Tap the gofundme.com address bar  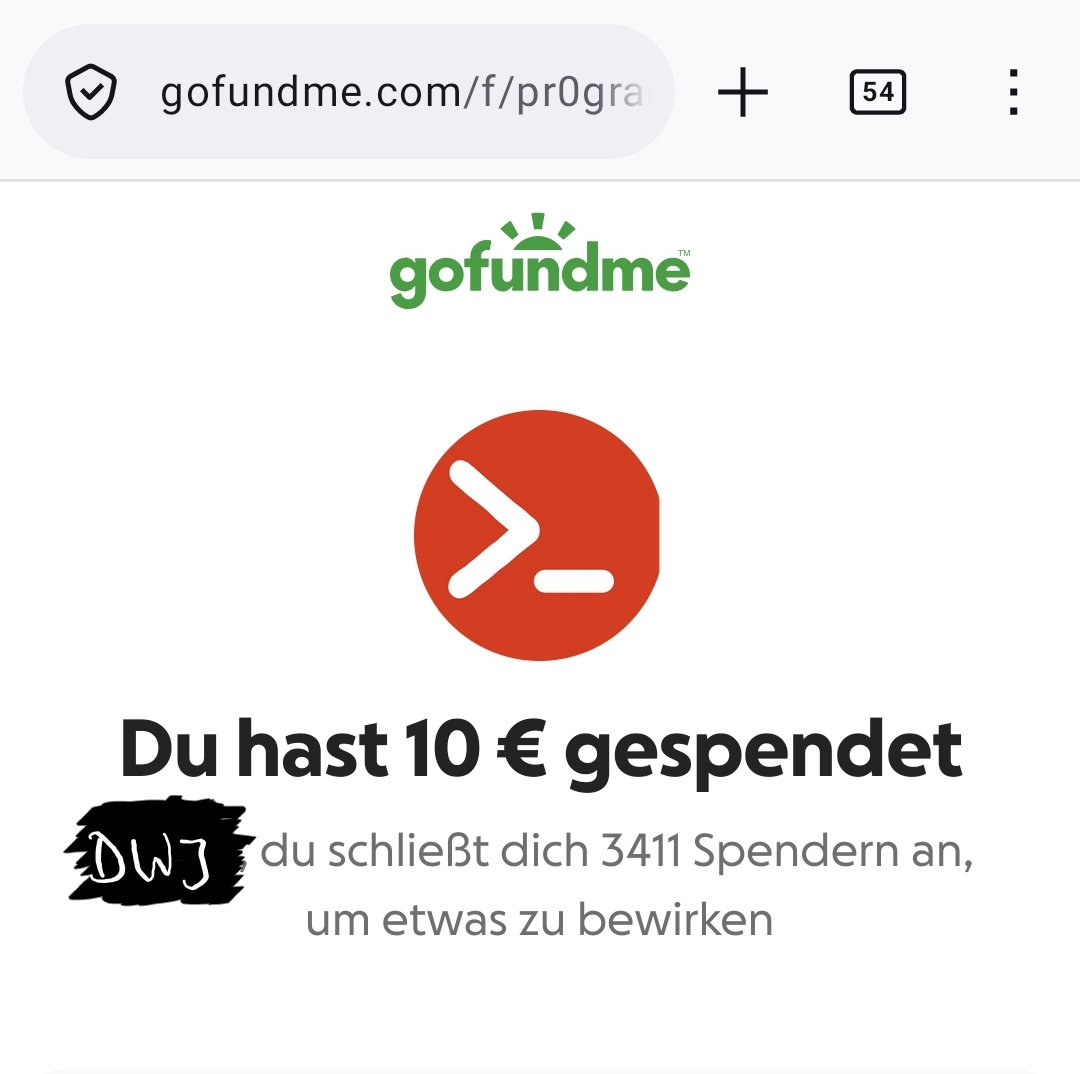[400, 93]
